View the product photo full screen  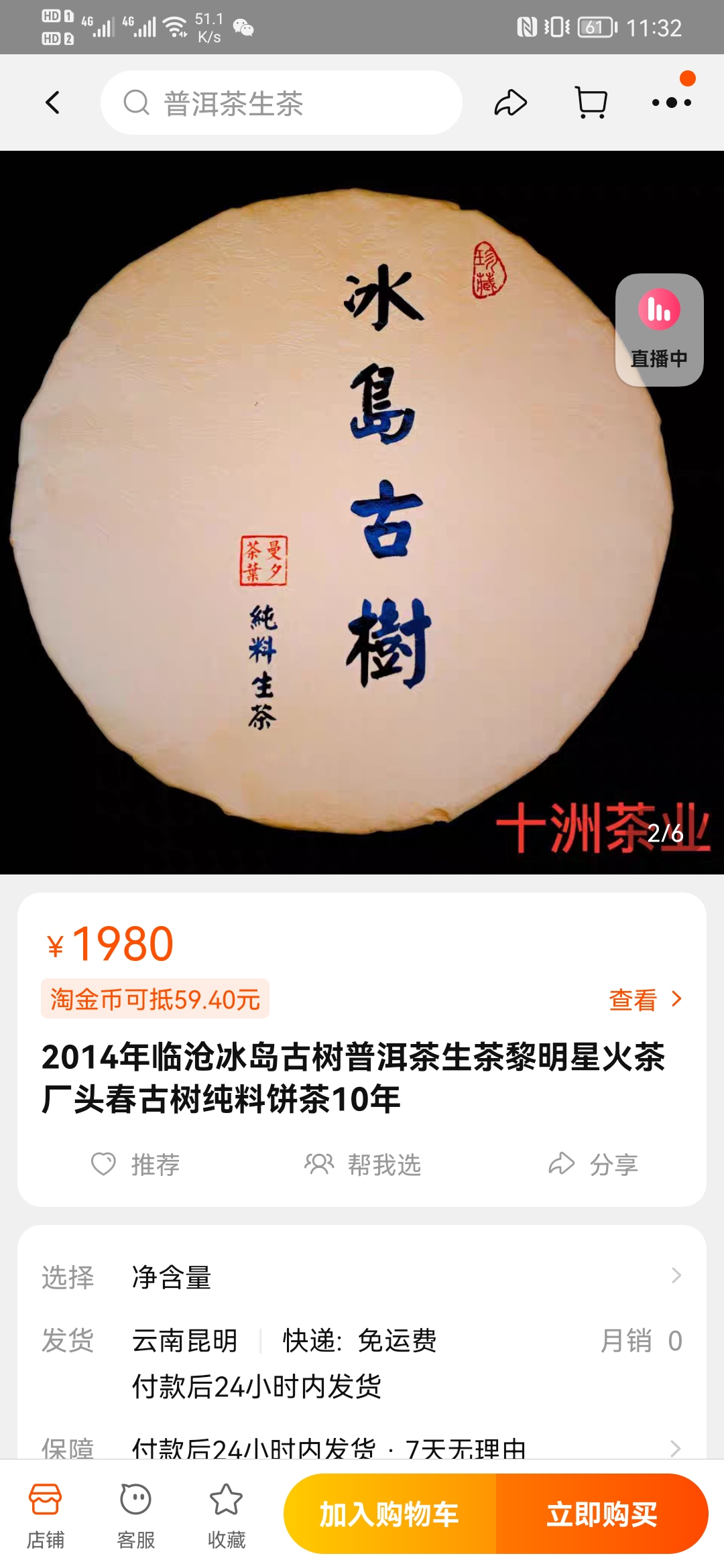pos(335,509)
